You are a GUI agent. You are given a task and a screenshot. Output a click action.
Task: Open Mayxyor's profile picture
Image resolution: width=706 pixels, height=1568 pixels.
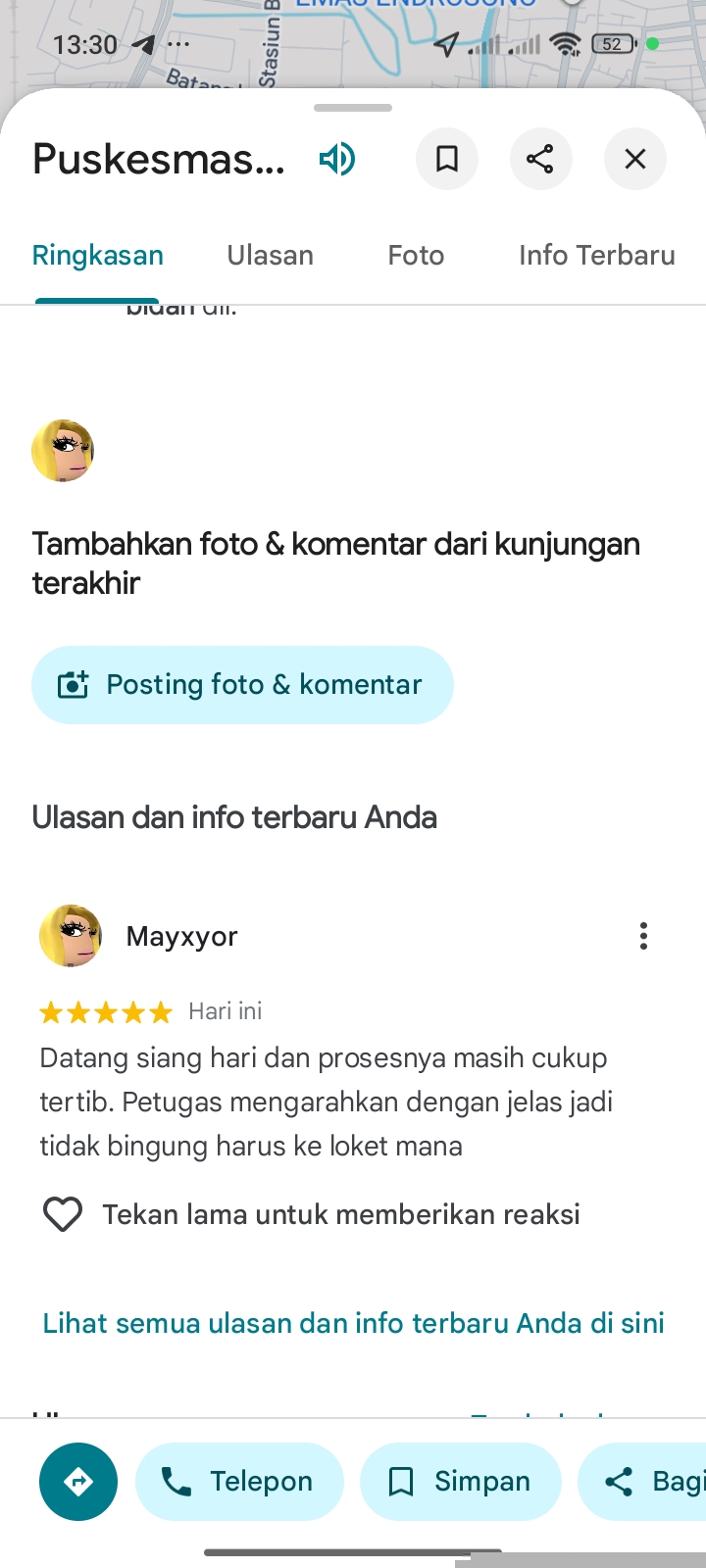click(71, 936)
